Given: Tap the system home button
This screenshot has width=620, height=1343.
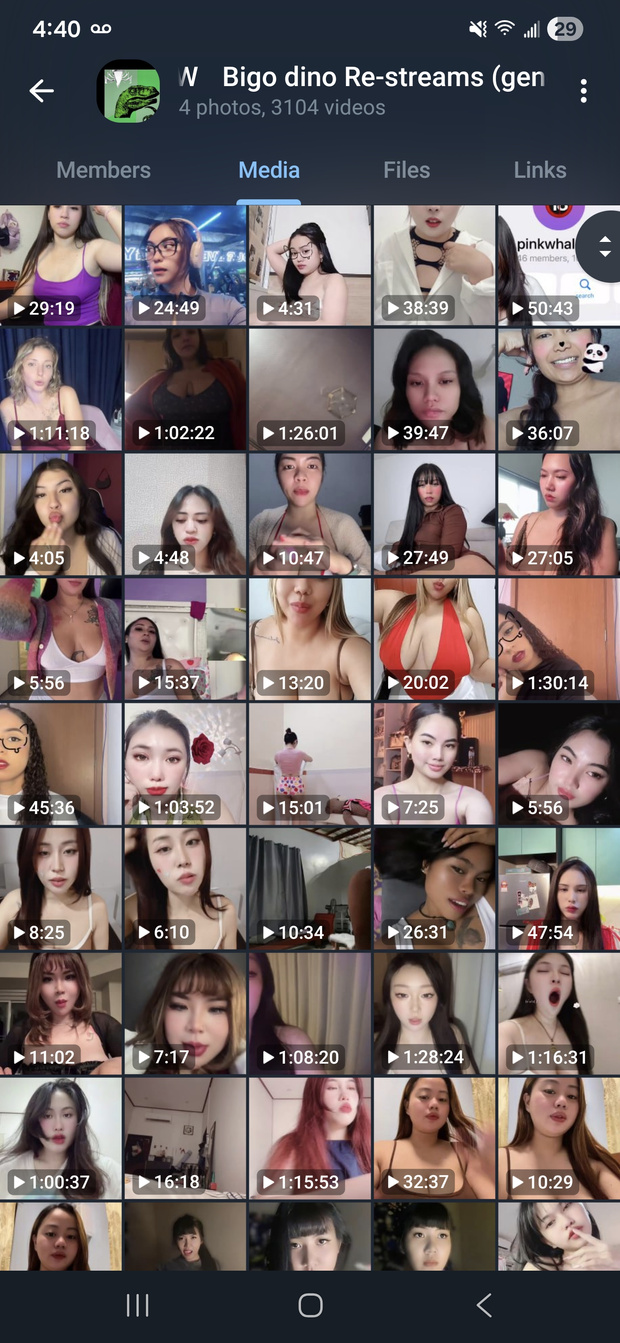Looking at the screenshot, I should [310, 1304].
